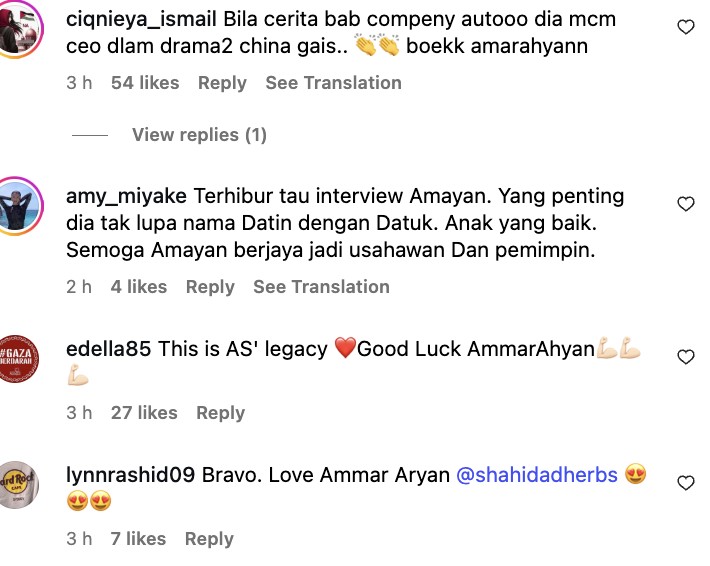Viewport: 710px width, 566px height.
Task: Expand View replies (1)
Action: (x=199, y=134)
